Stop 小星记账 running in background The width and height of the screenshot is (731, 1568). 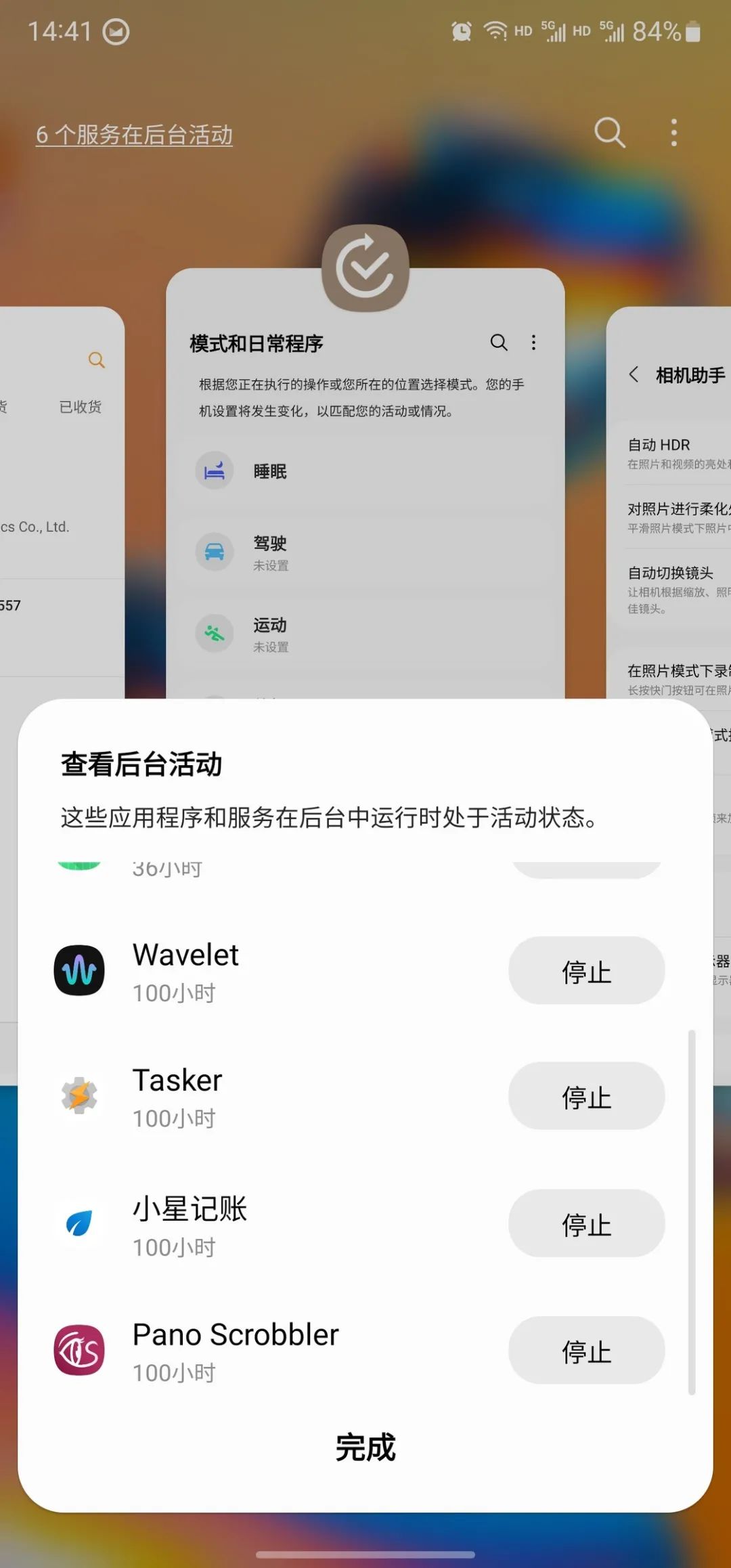(x=586, y=1223)
